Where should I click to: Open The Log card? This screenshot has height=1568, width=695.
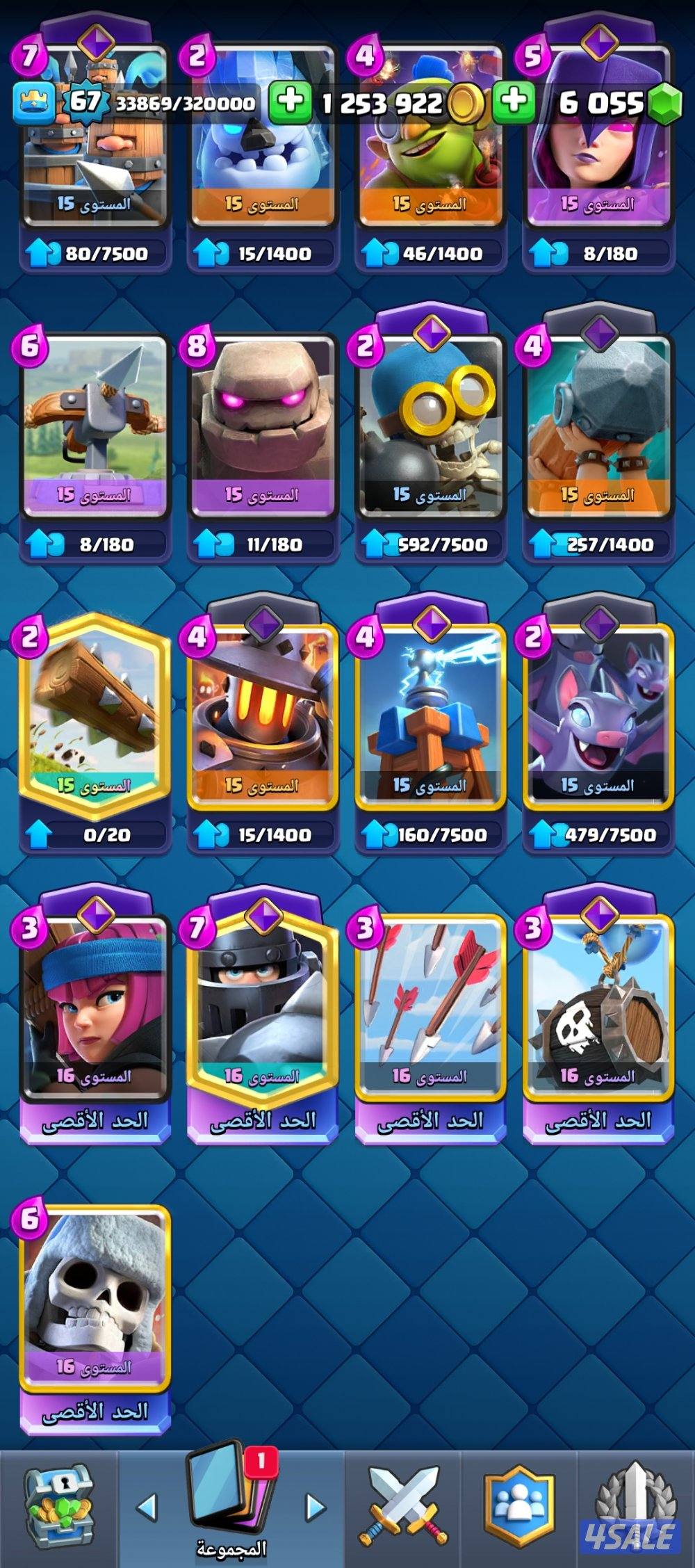[x=95, y=716]
